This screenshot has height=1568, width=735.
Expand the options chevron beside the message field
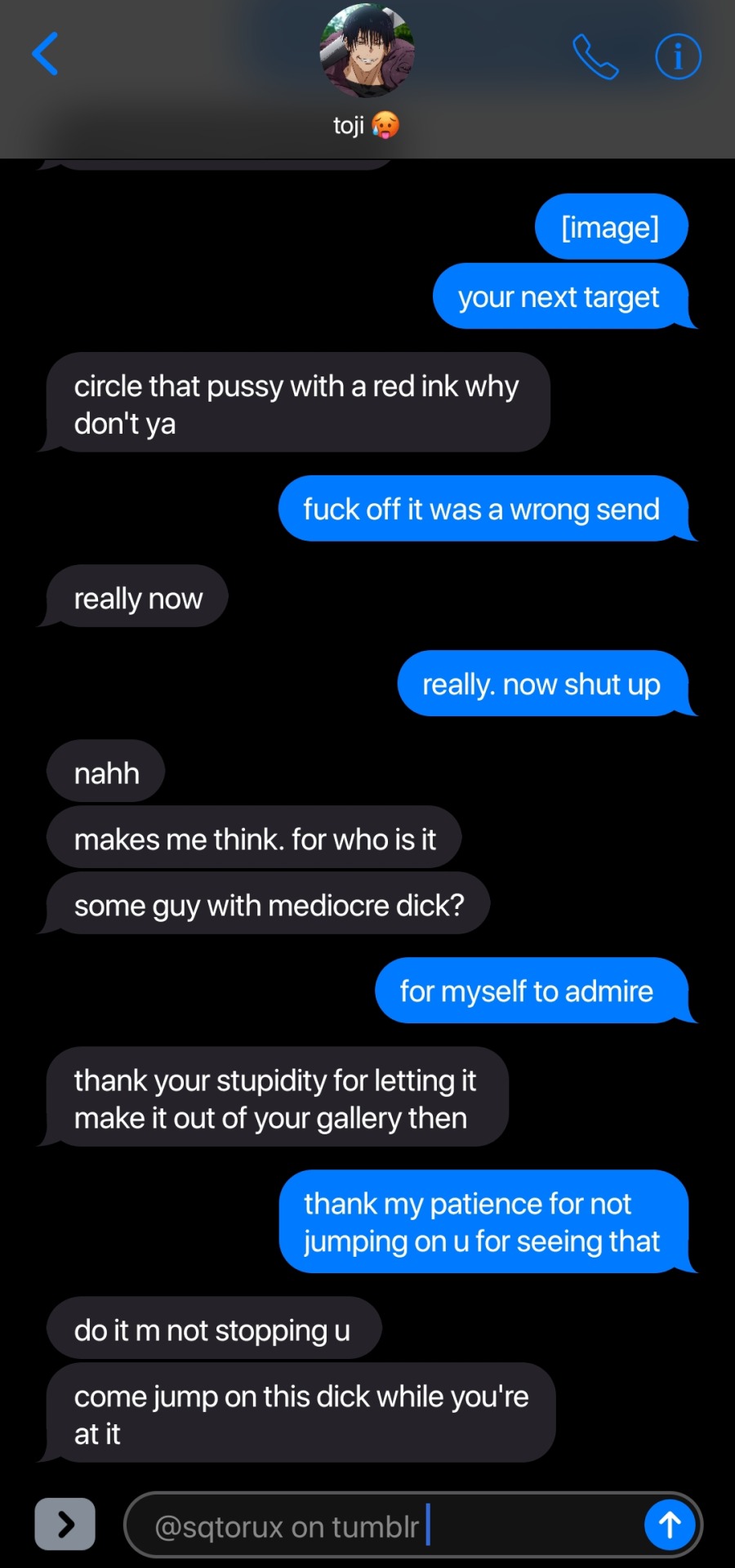(65, 1523)
